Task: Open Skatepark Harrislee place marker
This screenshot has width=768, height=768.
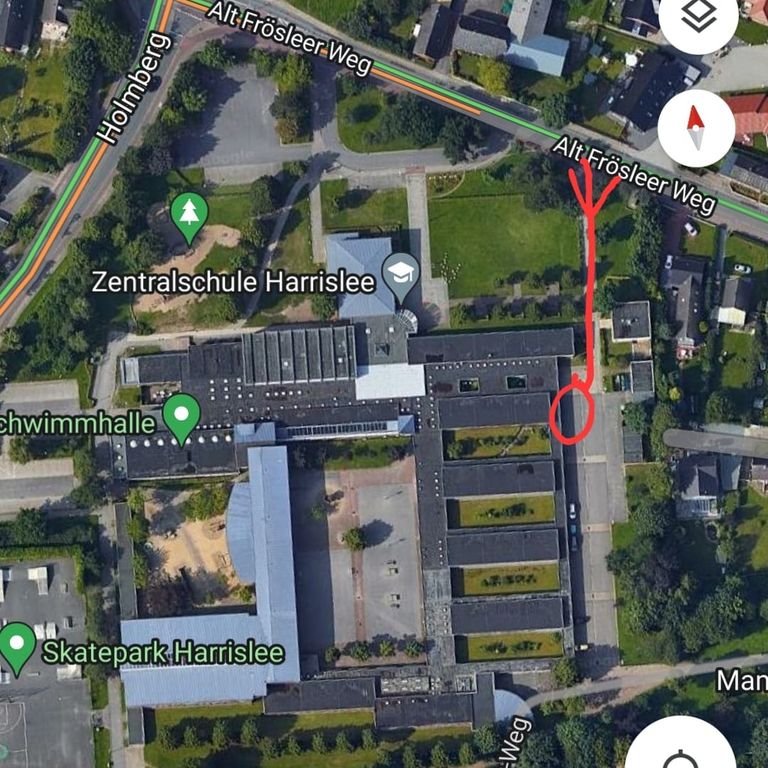Action: (x=18, y=643)
